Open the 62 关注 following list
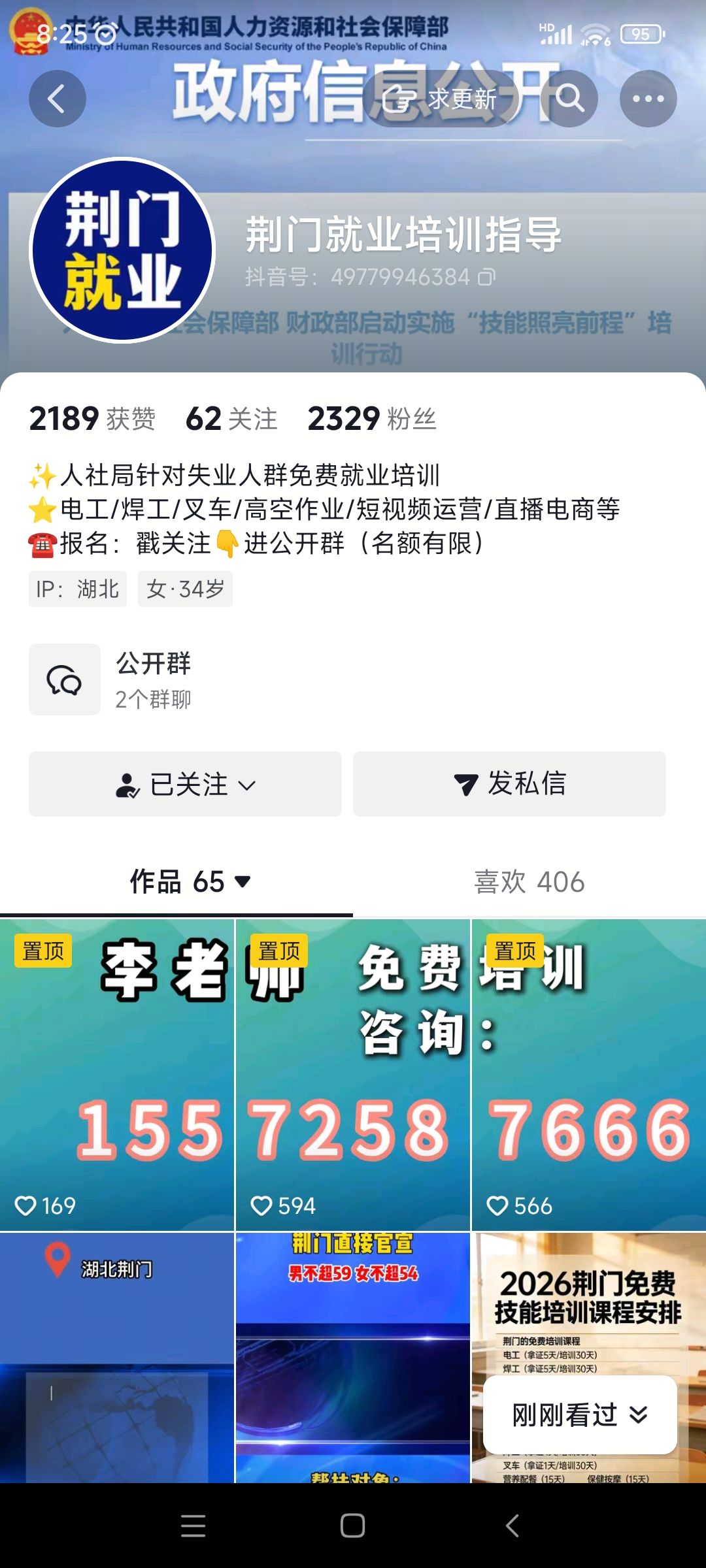The width and height of the screenshot is (706, 1568). pyautogui.click(x=231, y=419)
